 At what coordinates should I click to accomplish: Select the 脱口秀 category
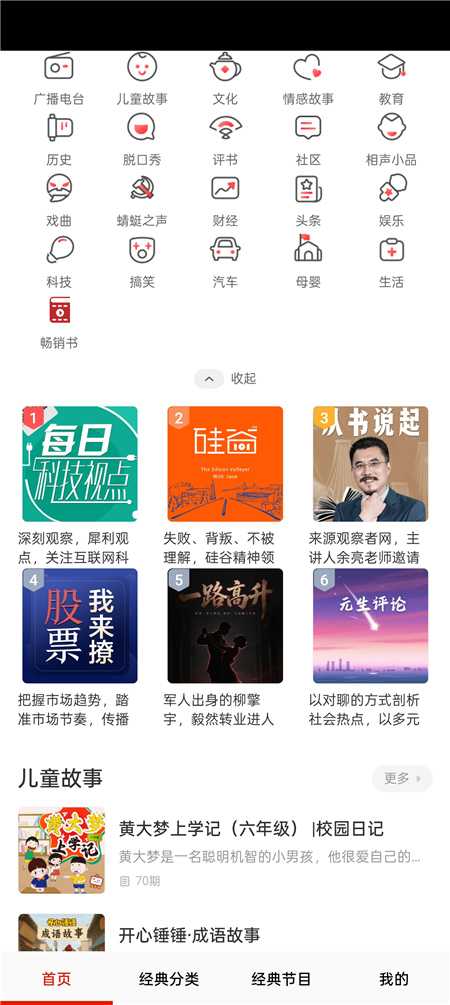[x=142, y=139]
